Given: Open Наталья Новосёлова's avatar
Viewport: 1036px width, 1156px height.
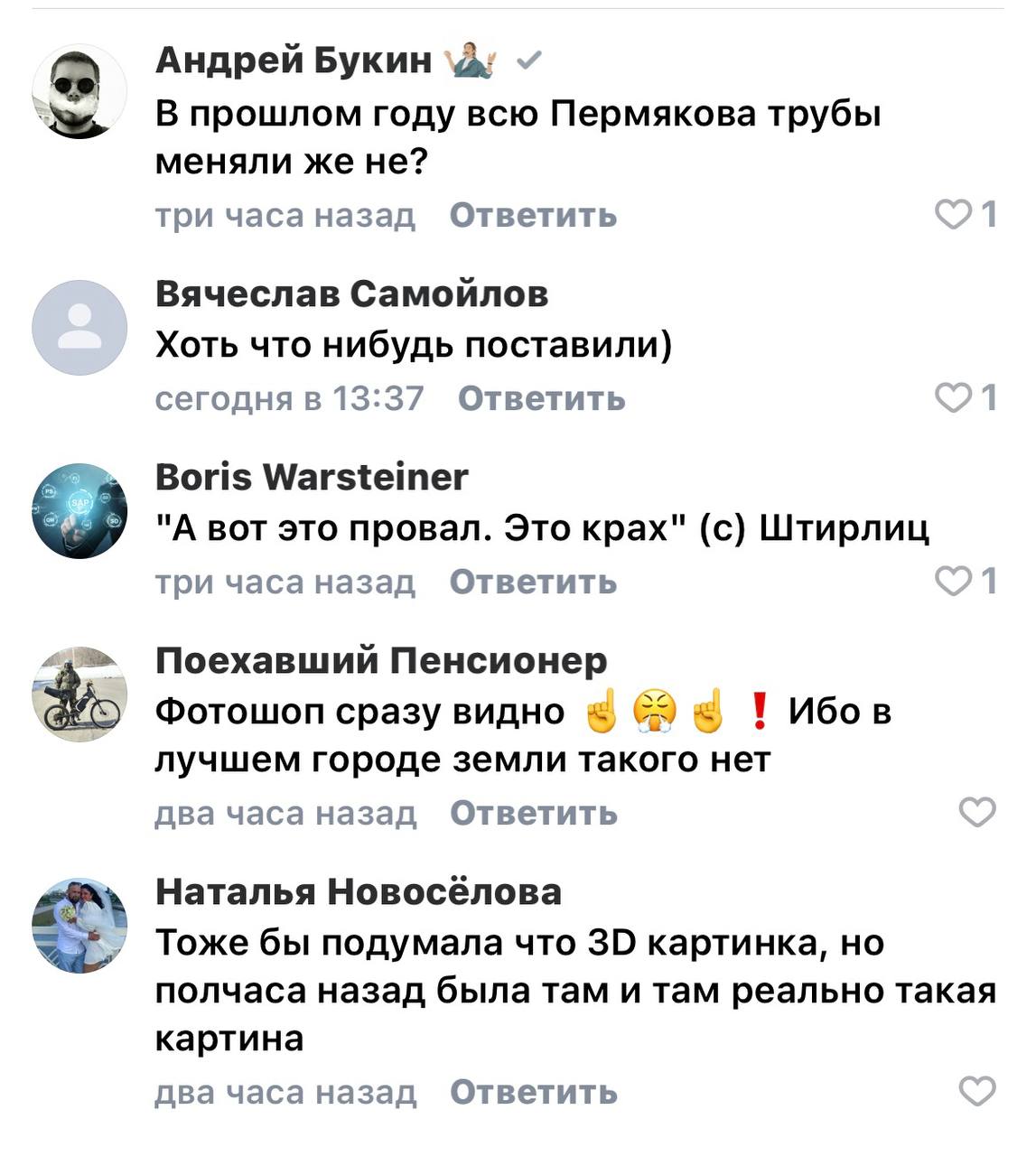Looking at the screenshot, I should coord(79,926).
